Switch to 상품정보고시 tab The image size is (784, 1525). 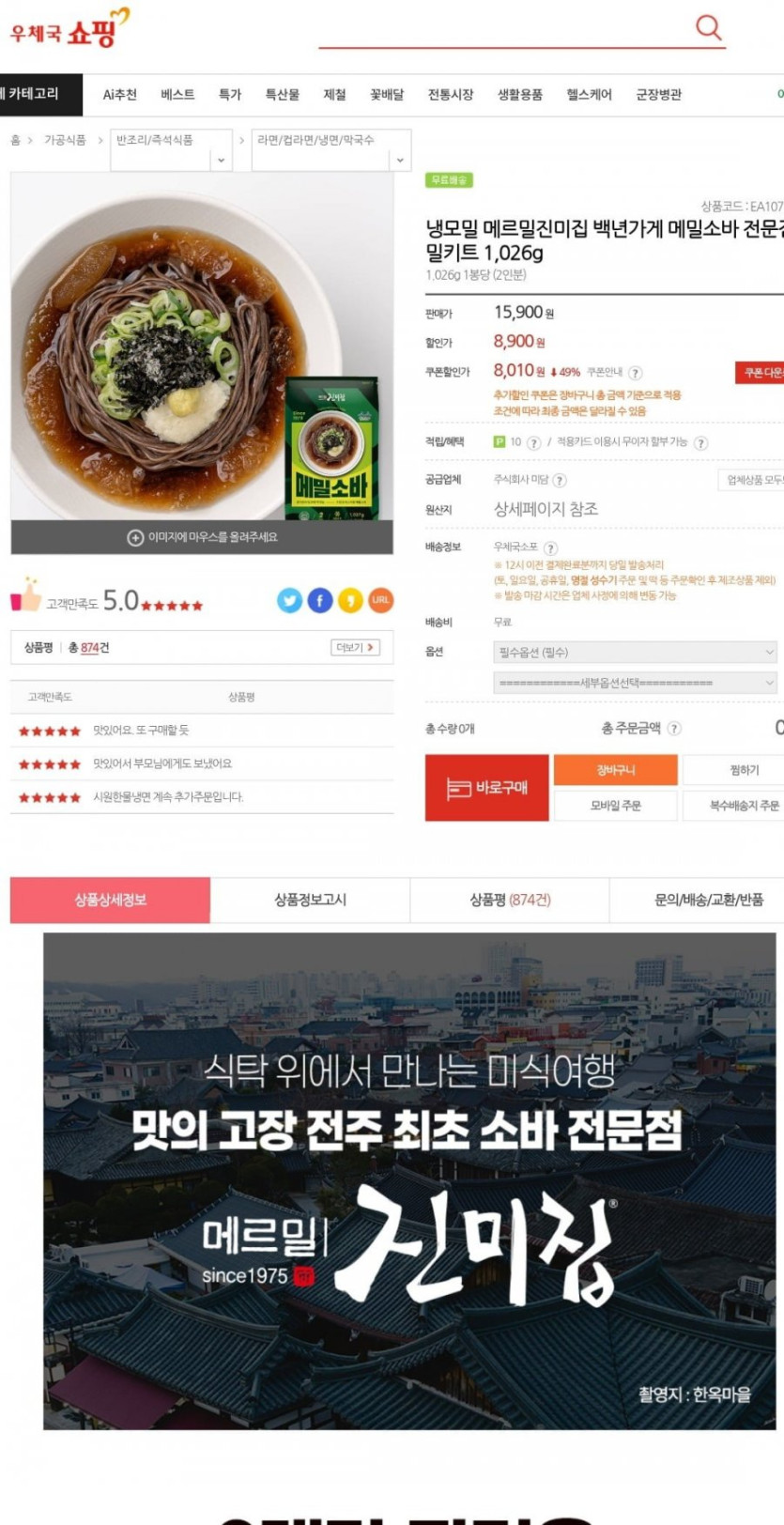coord(310,900)
